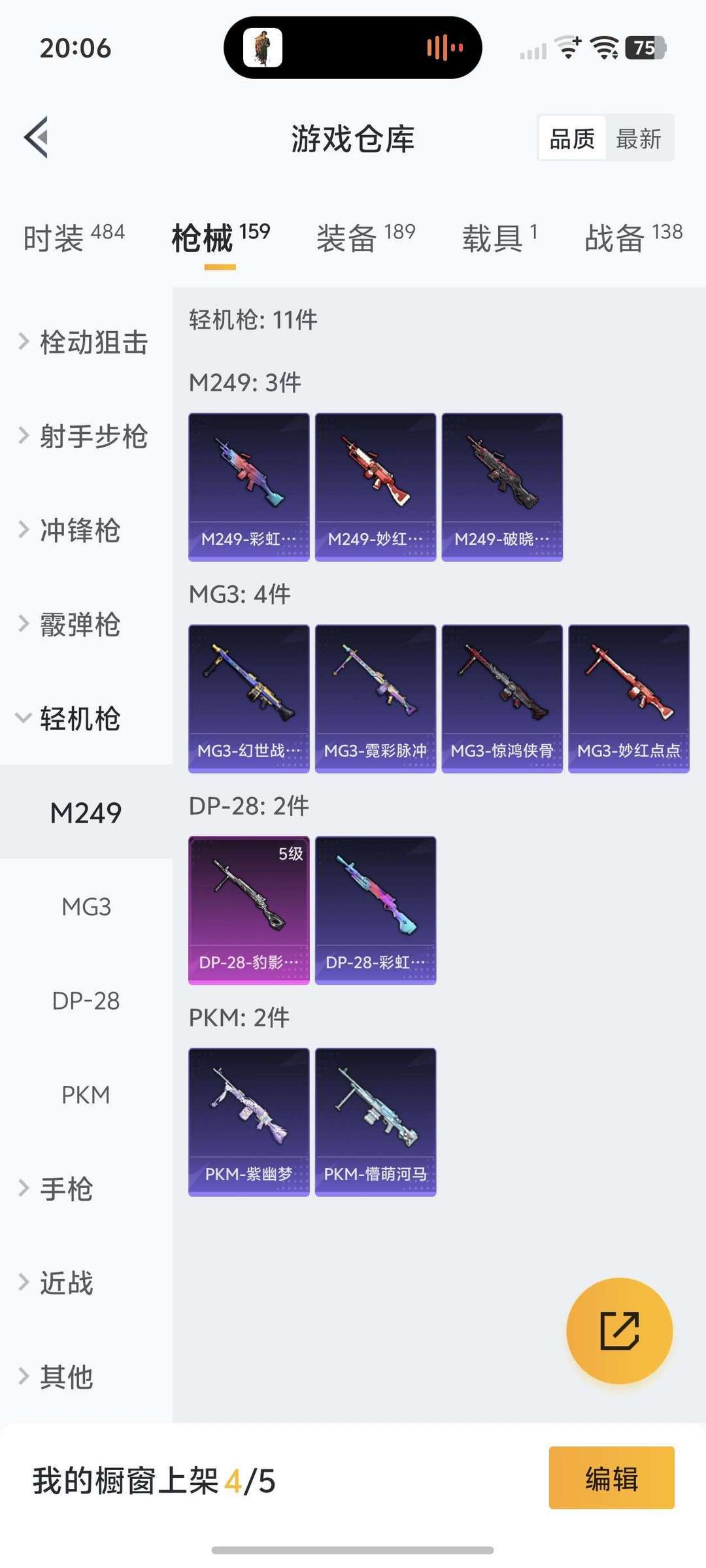
Task: Tap 编辑 to edit my showcase
Action: pos(611,1478)
